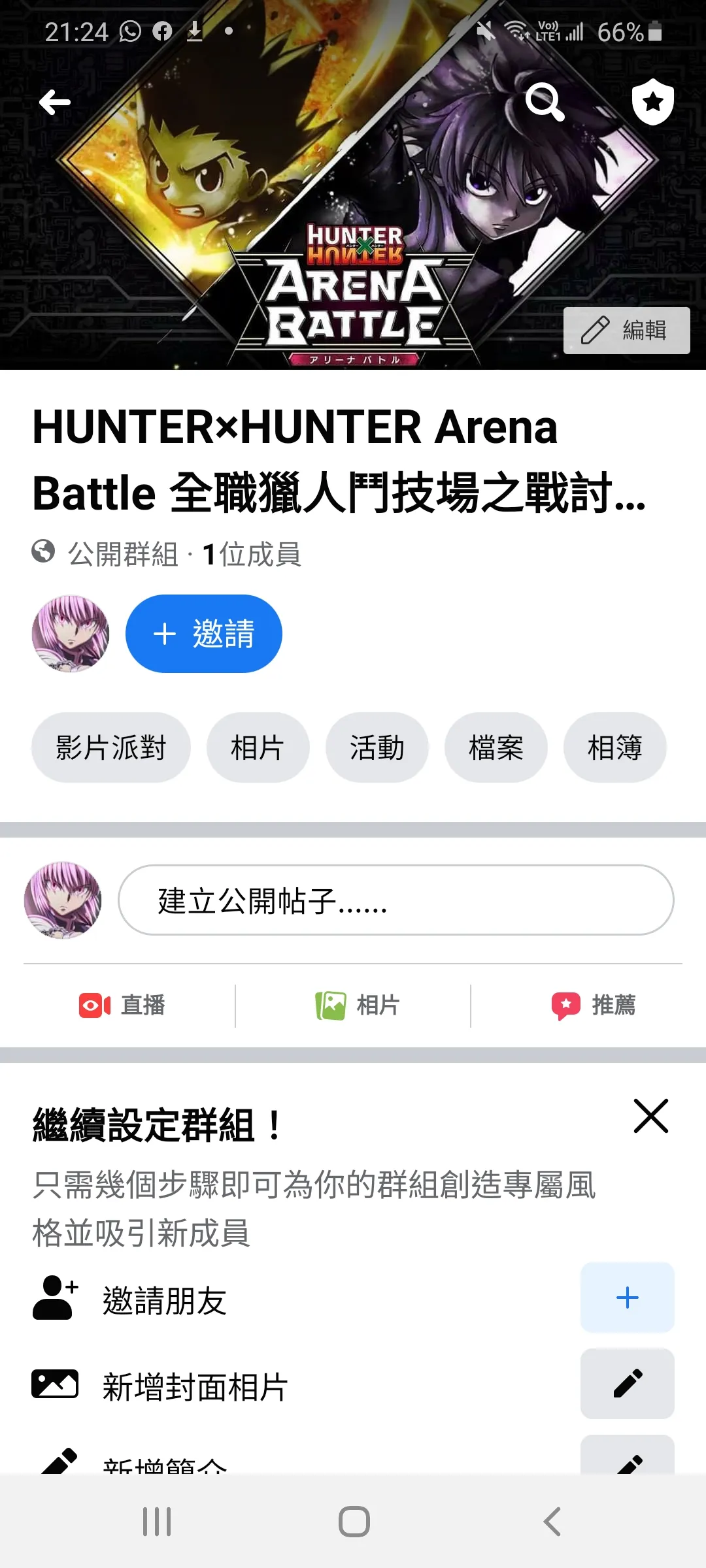Dismiss the 繼續設定群組 card
Screen dimensions: 706x1568
651,1116
